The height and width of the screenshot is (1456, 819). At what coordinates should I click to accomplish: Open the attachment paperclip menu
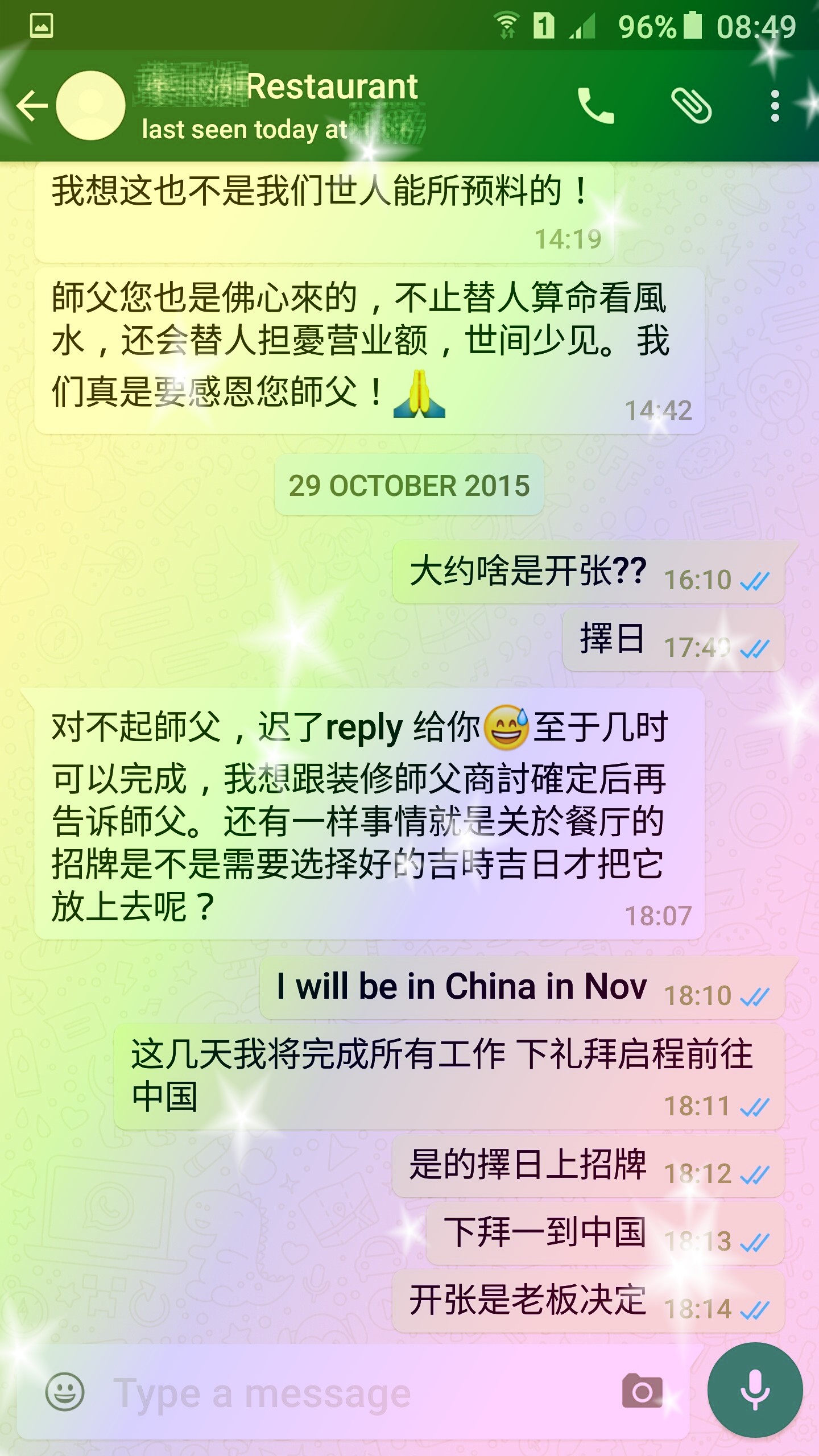[690, 106]
